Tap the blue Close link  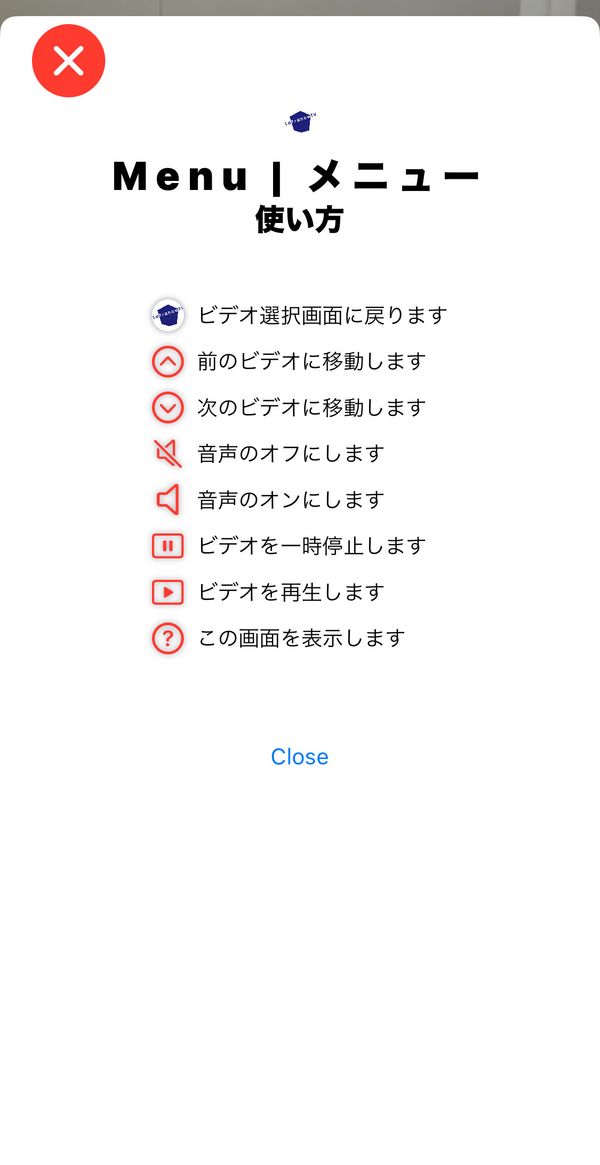(x=299, y=756)
